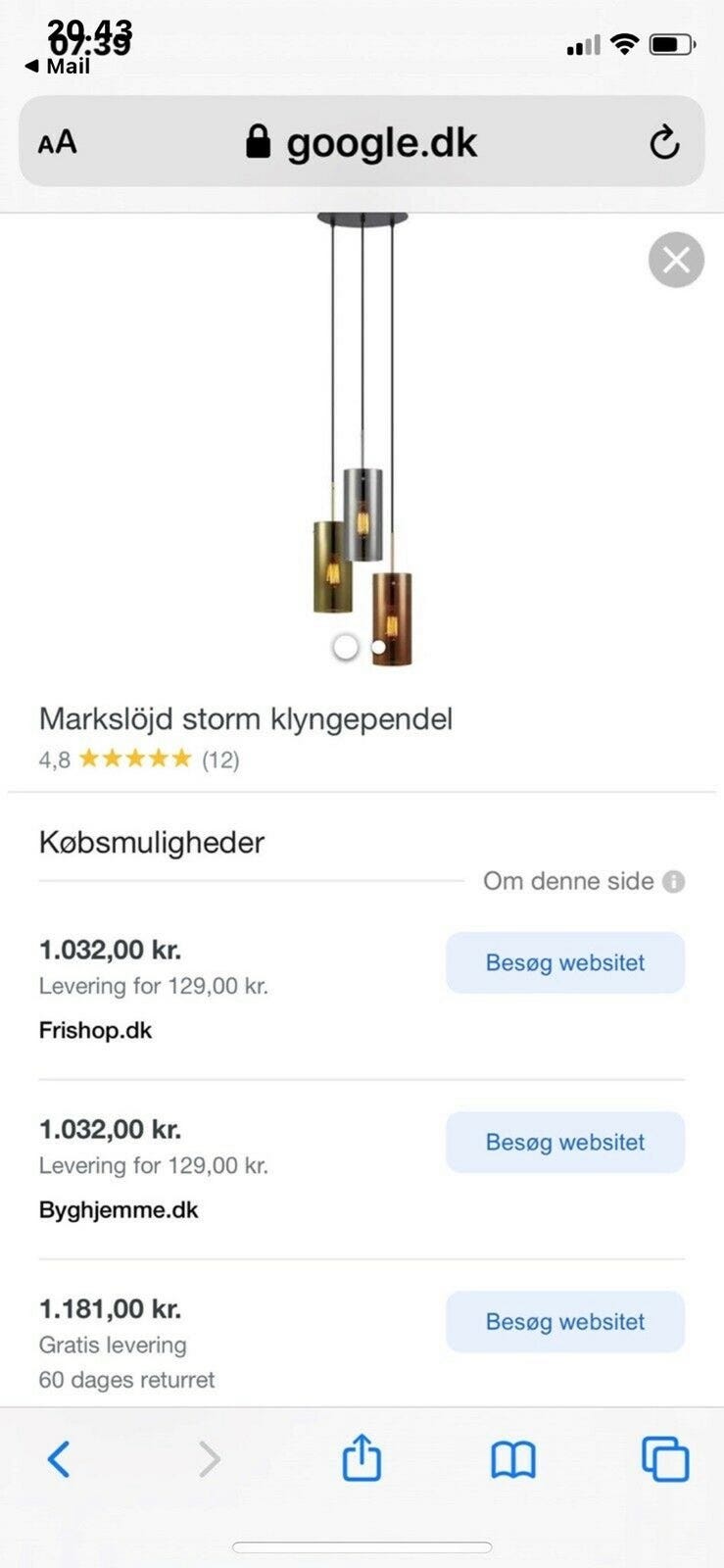Close the product detail panel
The height and width of the screenshot is (1568, 724).
[x=676, y=260]
